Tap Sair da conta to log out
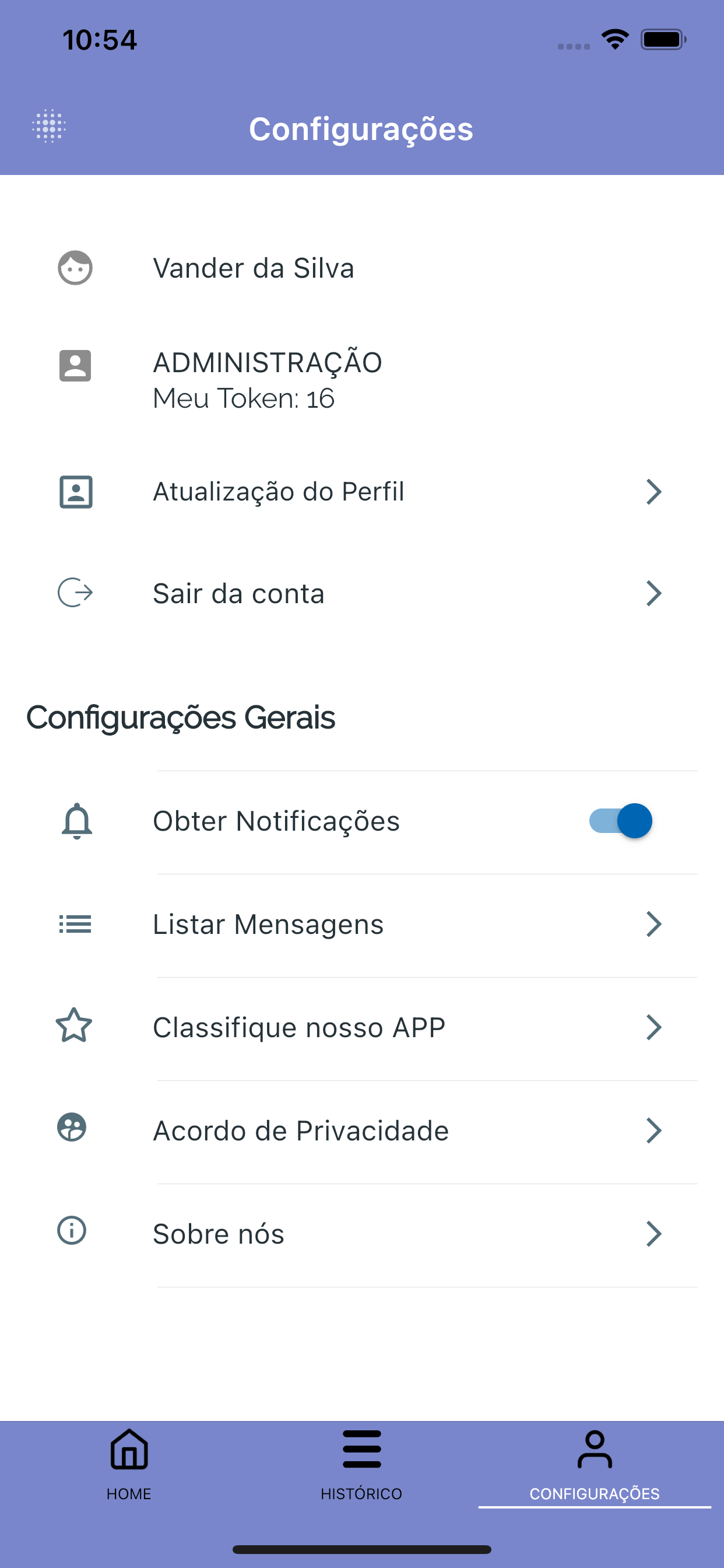The height and width of the screenshot is (1568, 724). [362, 593]
